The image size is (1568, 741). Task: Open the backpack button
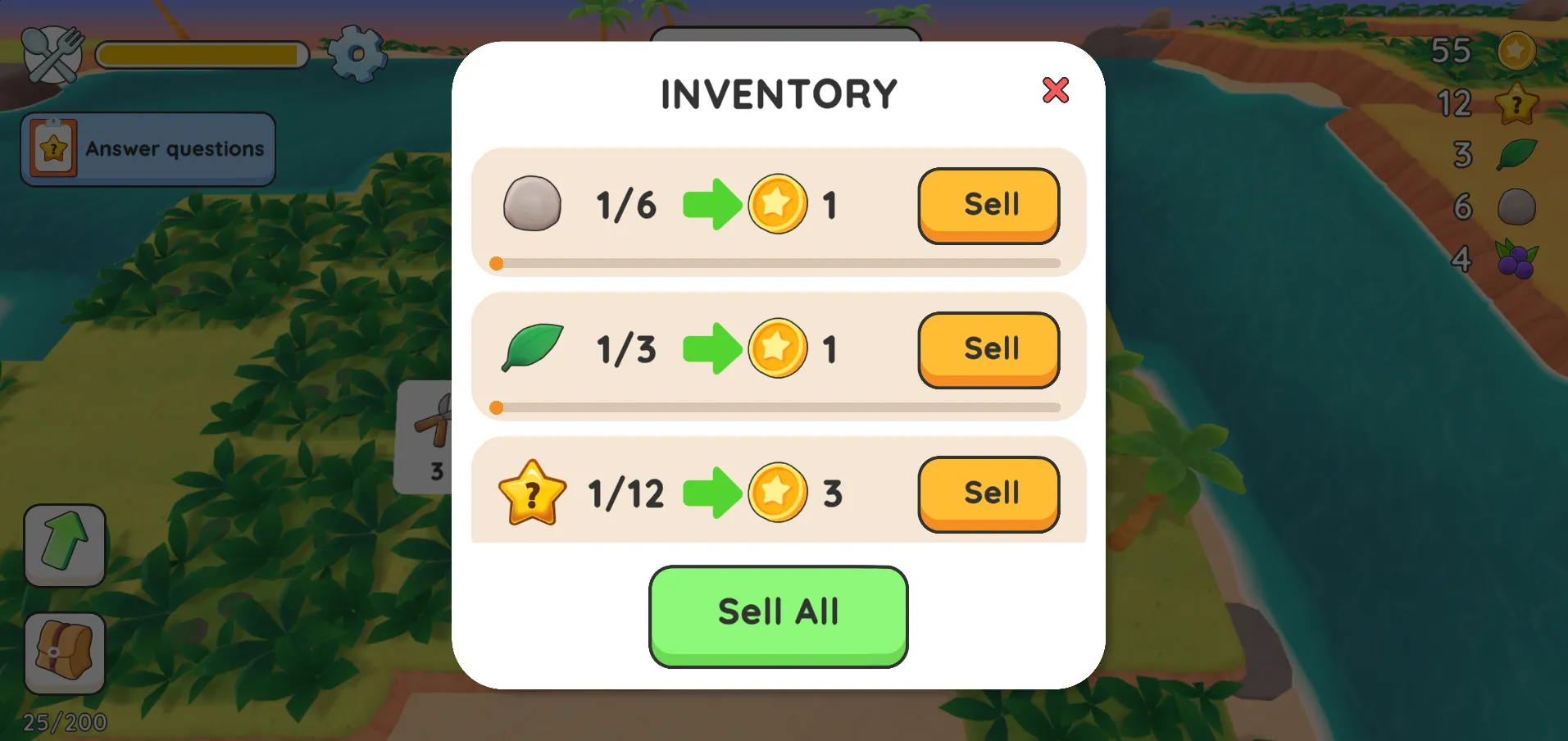click(65, 652)
